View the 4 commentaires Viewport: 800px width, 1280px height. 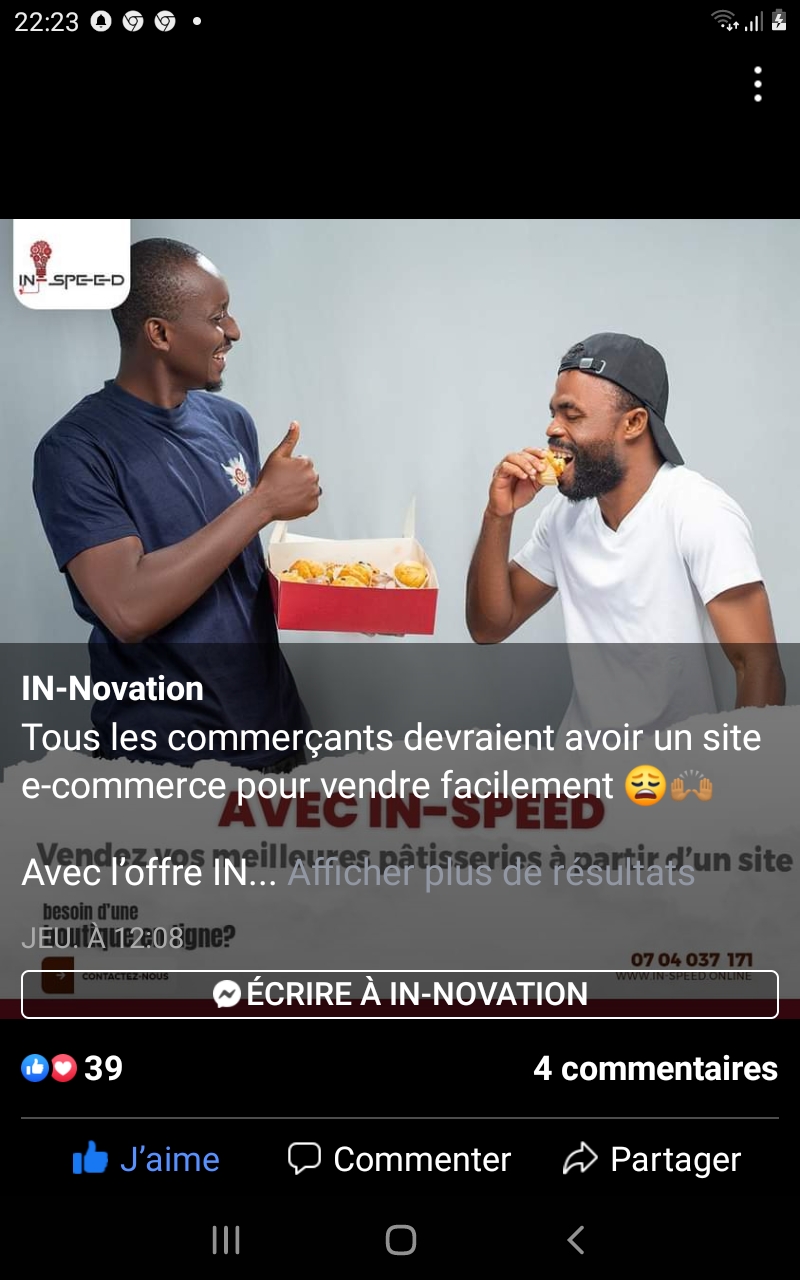[x=655, y=1068]
